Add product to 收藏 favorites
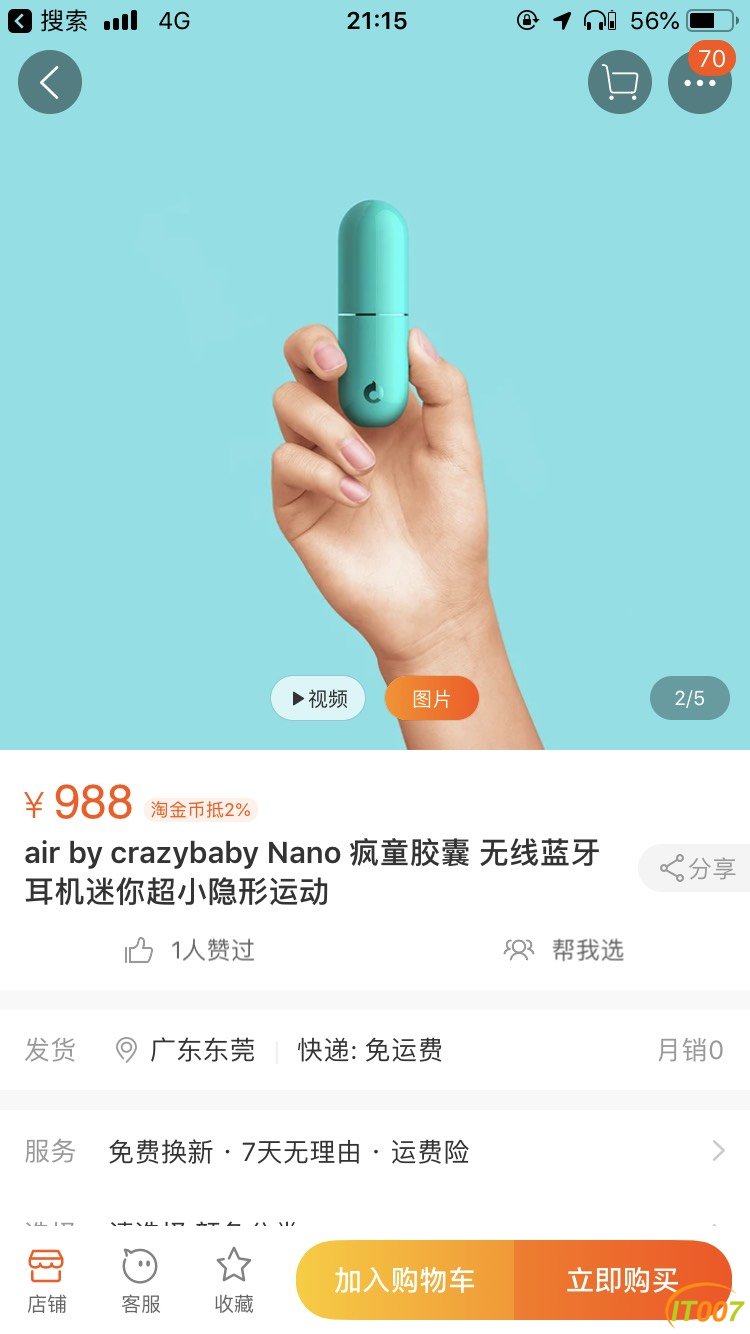 coord(234,1280)
